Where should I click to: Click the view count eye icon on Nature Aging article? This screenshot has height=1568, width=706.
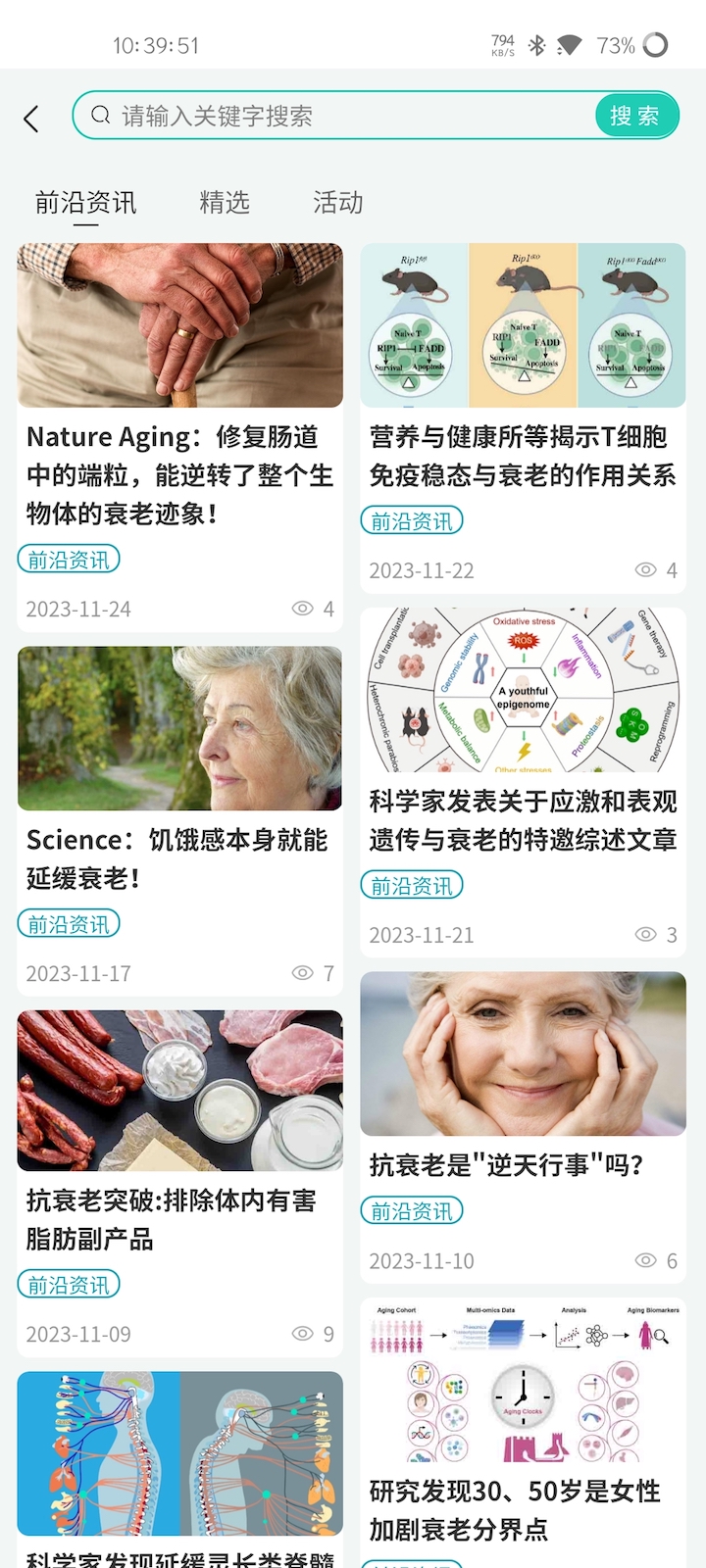point(302,608)
